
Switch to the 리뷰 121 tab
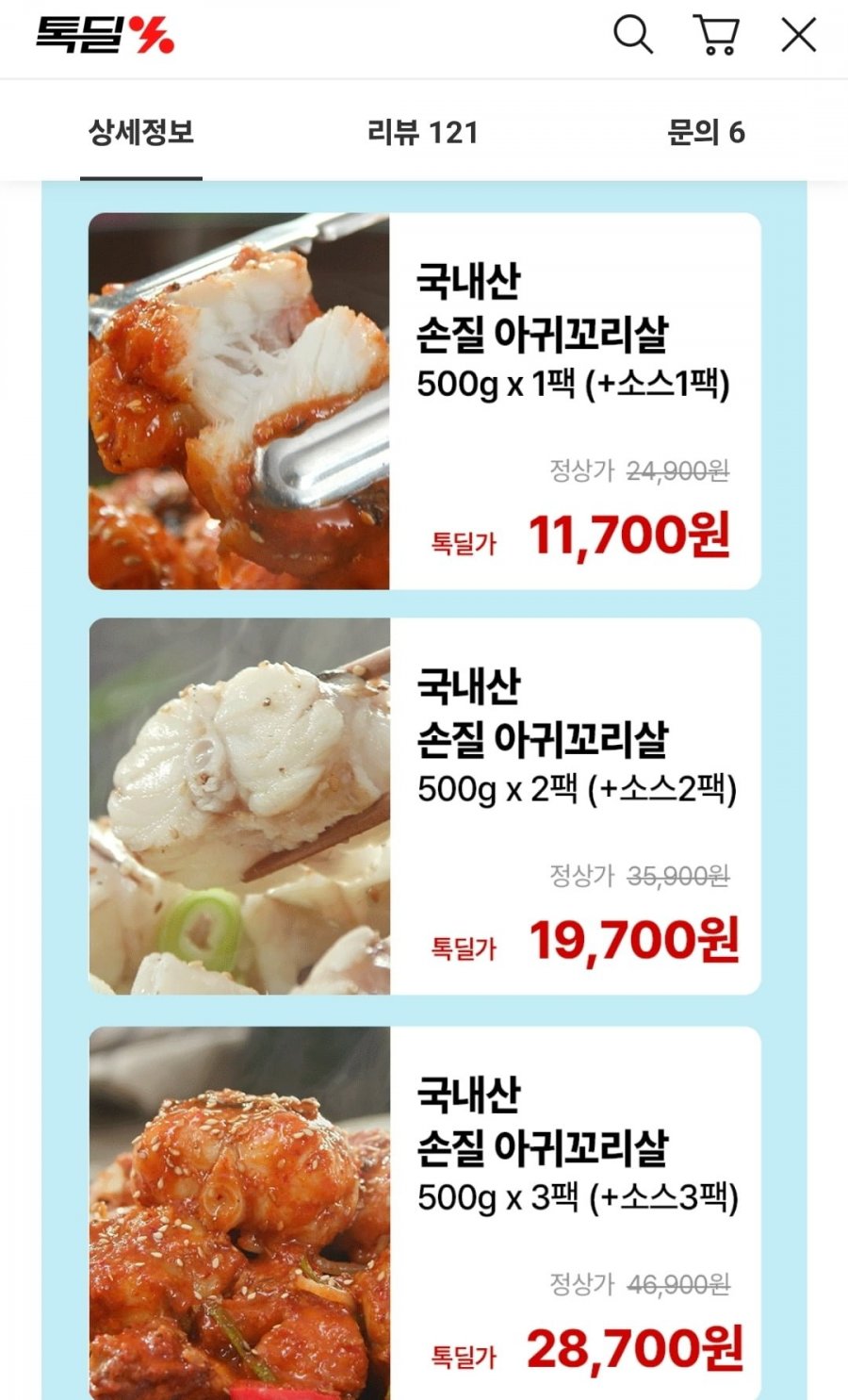click(x=423, y=132)
